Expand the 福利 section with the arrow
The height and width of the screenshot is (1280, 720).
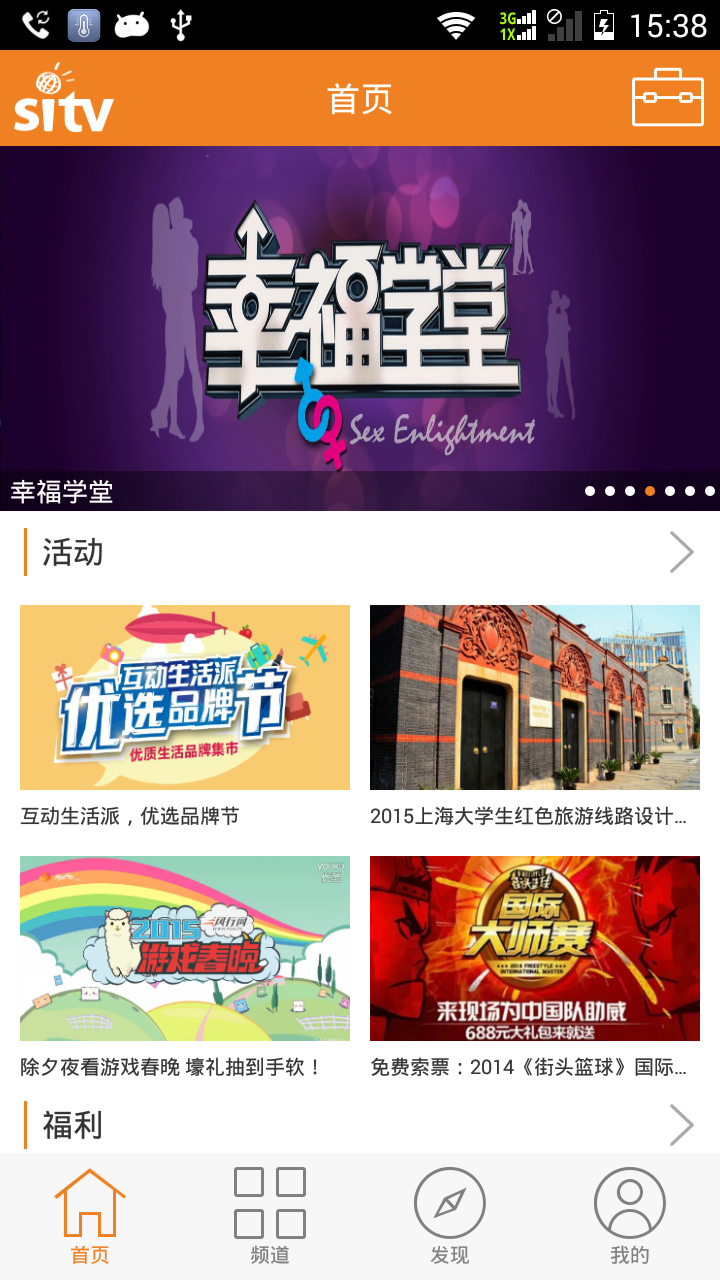tap(681, 1125)
